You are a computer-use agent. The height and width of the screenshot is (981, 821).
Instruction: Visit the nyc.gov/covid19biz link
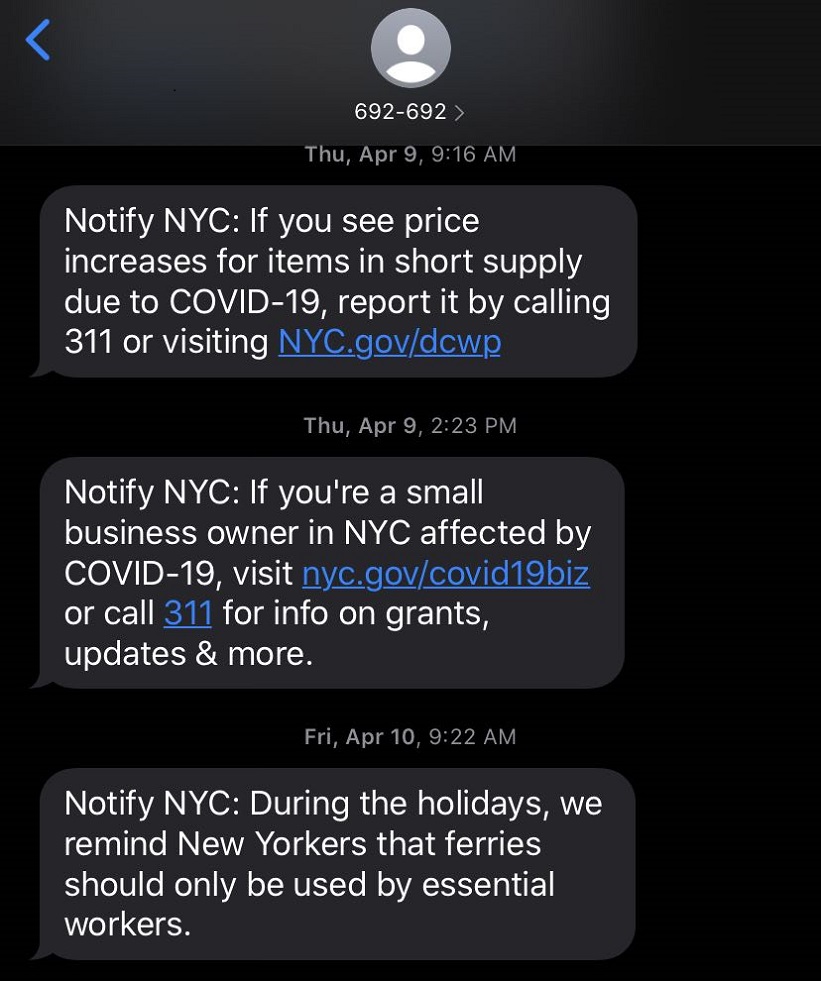(x=445, y=574)
